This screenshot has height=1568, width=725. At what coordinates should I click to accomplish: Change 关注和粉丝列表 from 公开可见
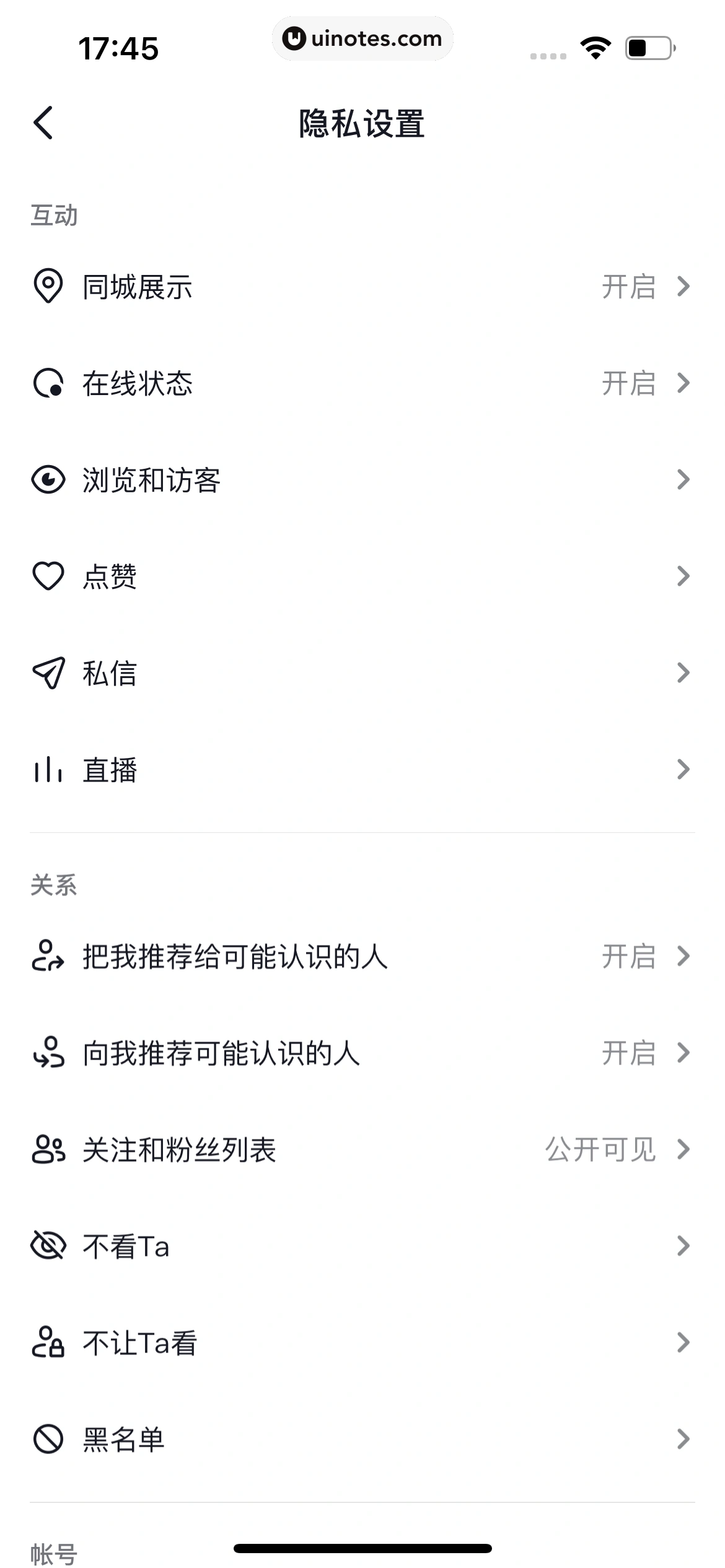[599, 1149]
